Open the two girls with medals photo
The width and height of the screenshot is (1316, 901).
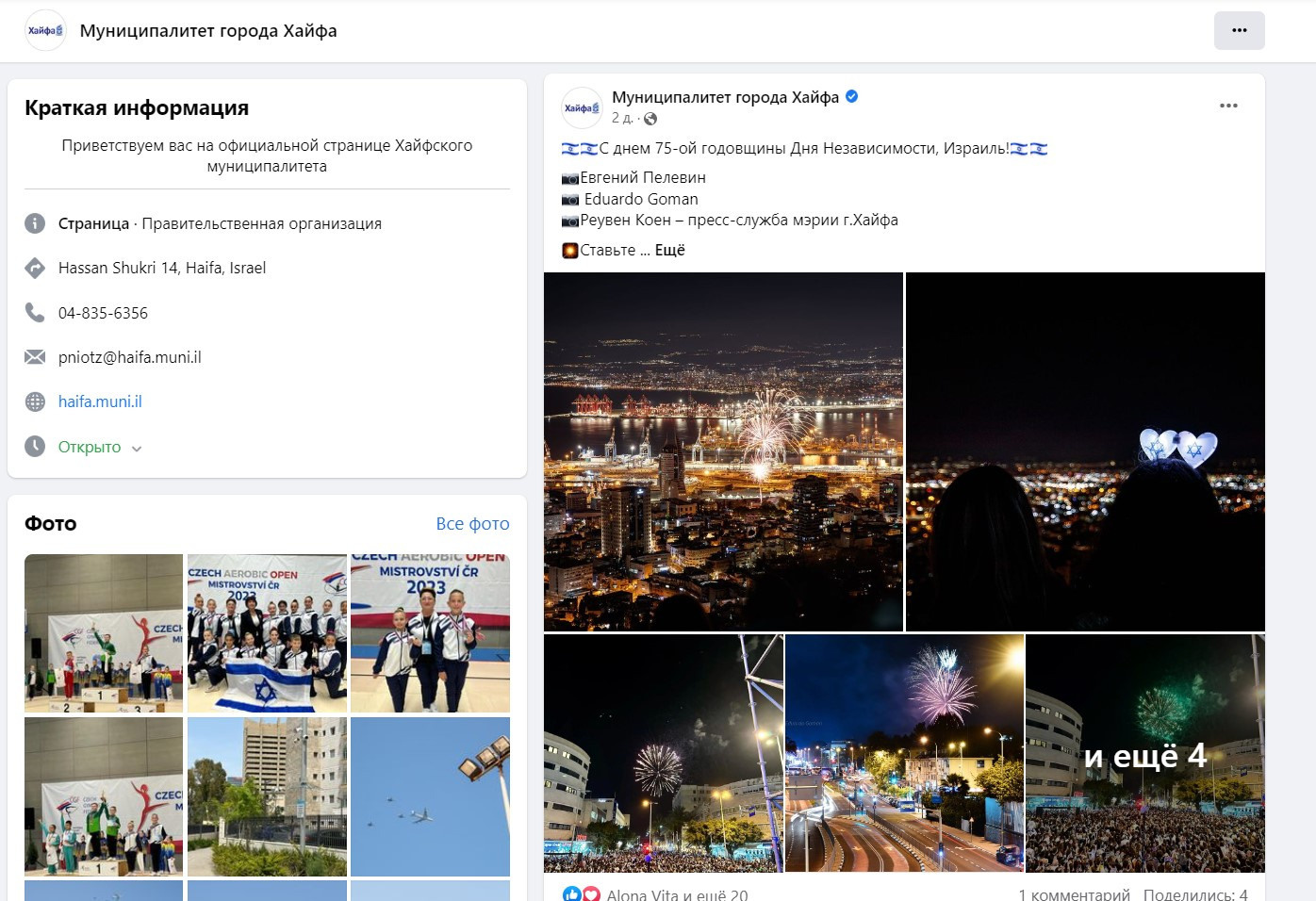(x=430, y=632)
